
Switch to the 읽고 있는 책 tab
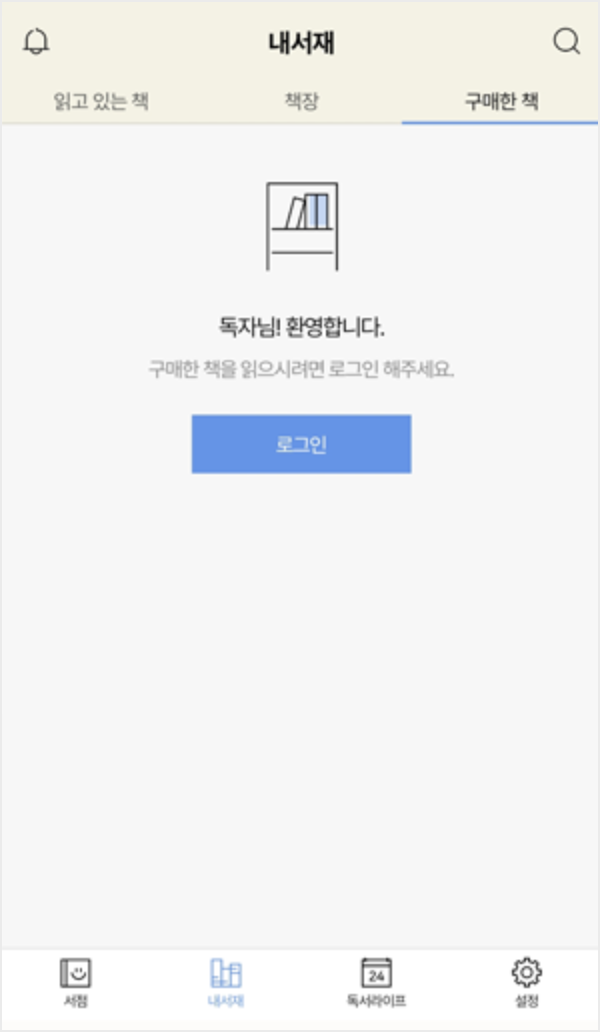(x=101, y=101)
